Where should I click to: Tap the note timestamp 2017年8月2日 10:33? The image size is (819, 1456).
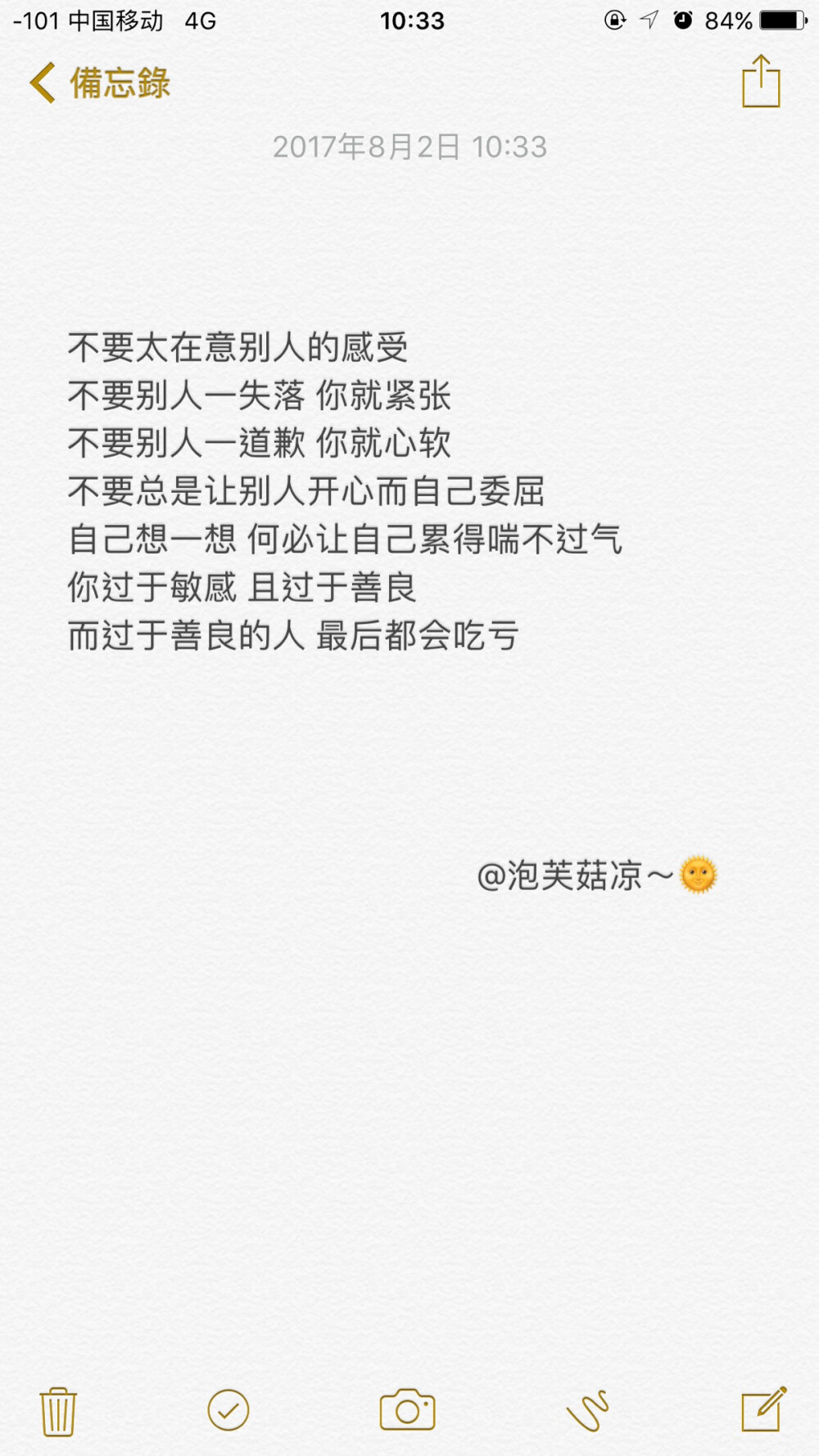click(x=409, y=147)
